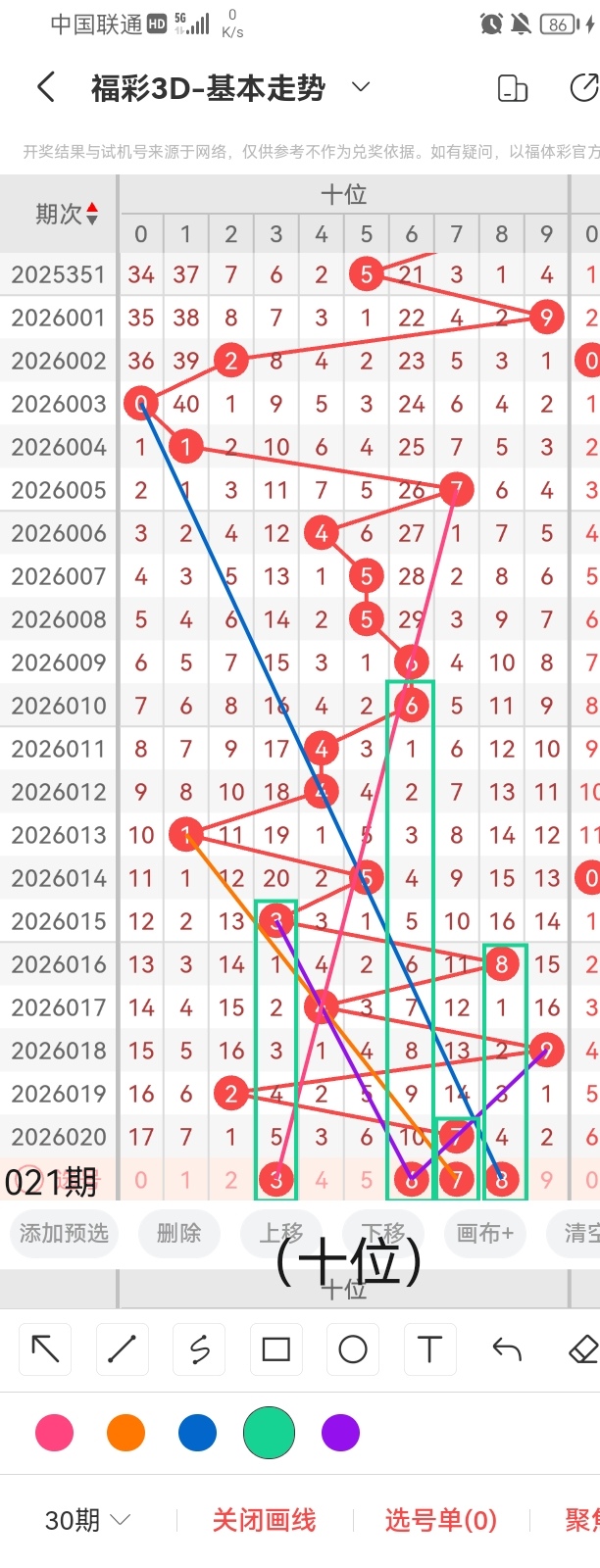Select the text tool

[x=429, y=1349]
